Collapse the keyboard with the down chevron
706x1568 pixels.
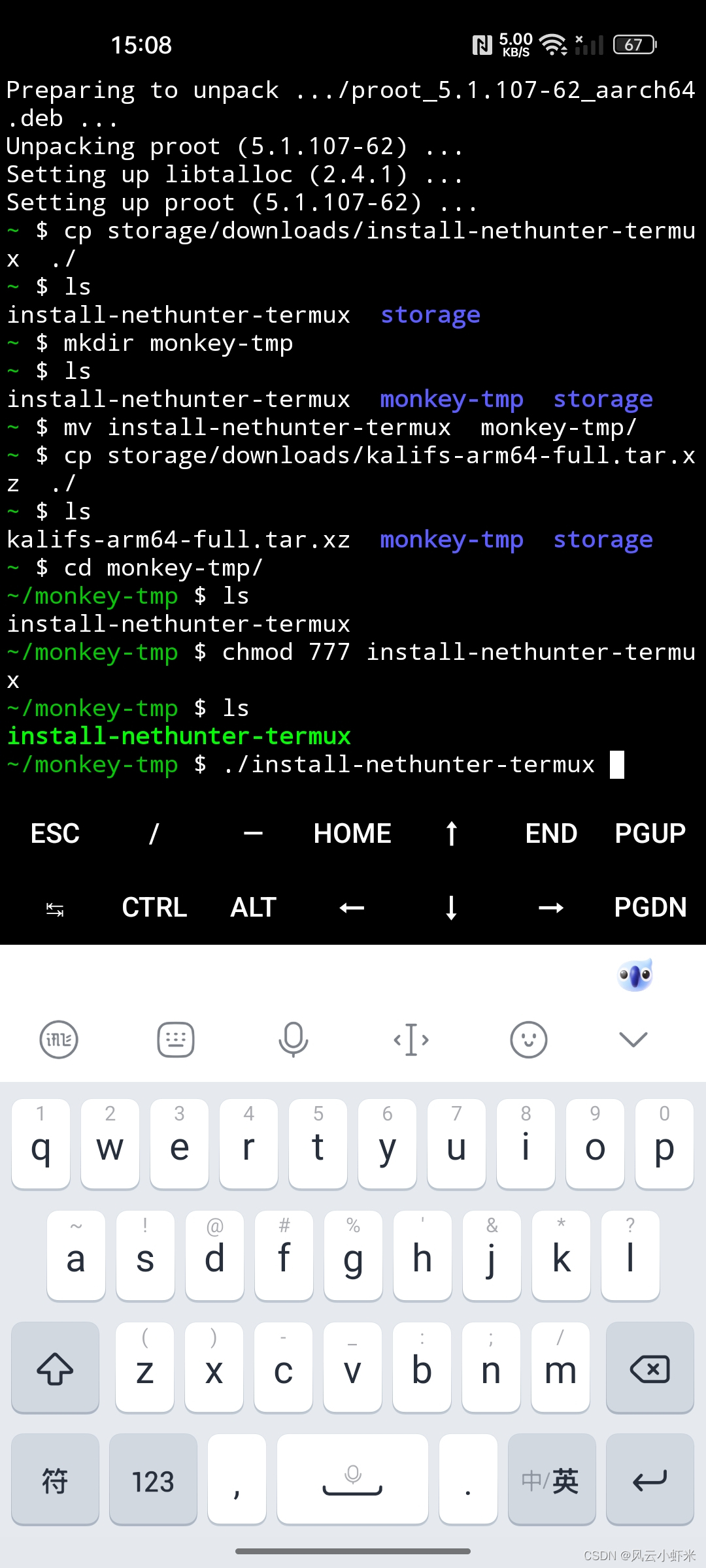(633, 1039)
